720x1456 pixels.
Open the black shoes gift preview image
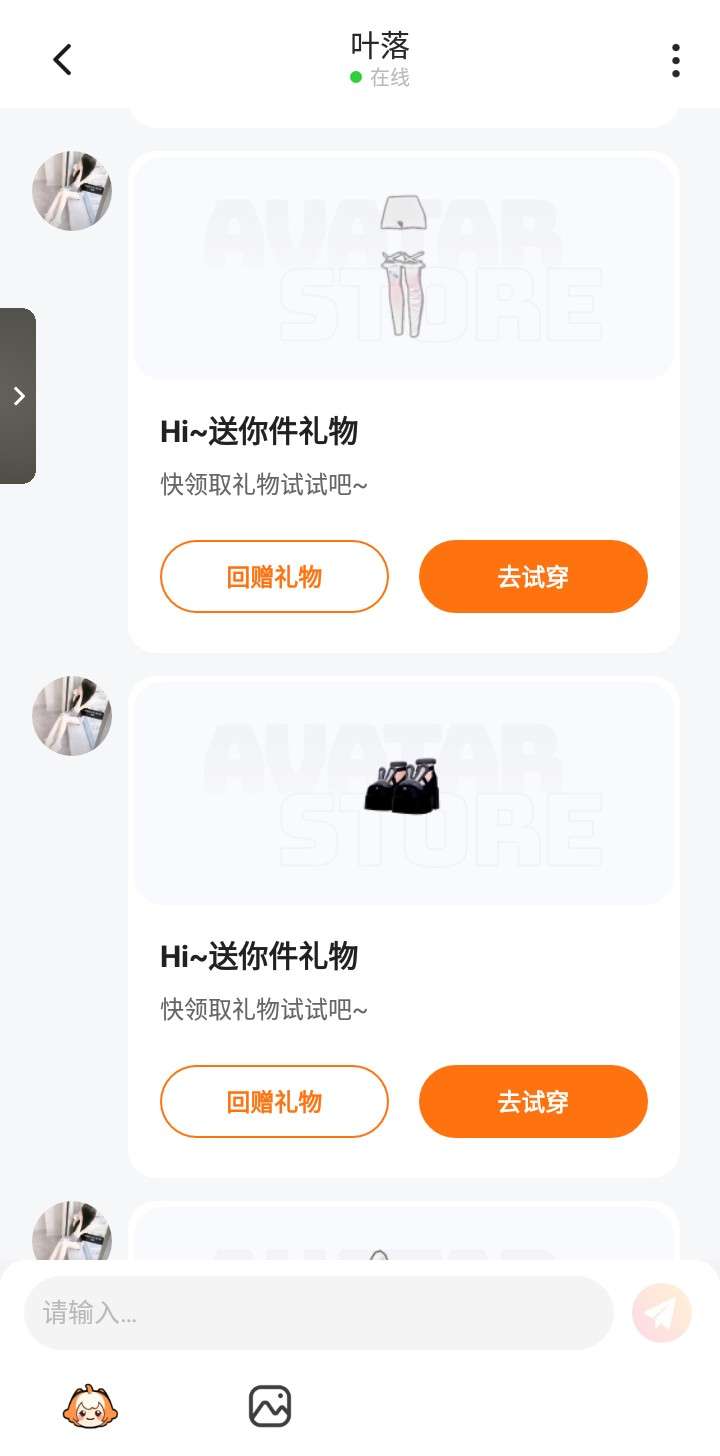coord(404,791)
